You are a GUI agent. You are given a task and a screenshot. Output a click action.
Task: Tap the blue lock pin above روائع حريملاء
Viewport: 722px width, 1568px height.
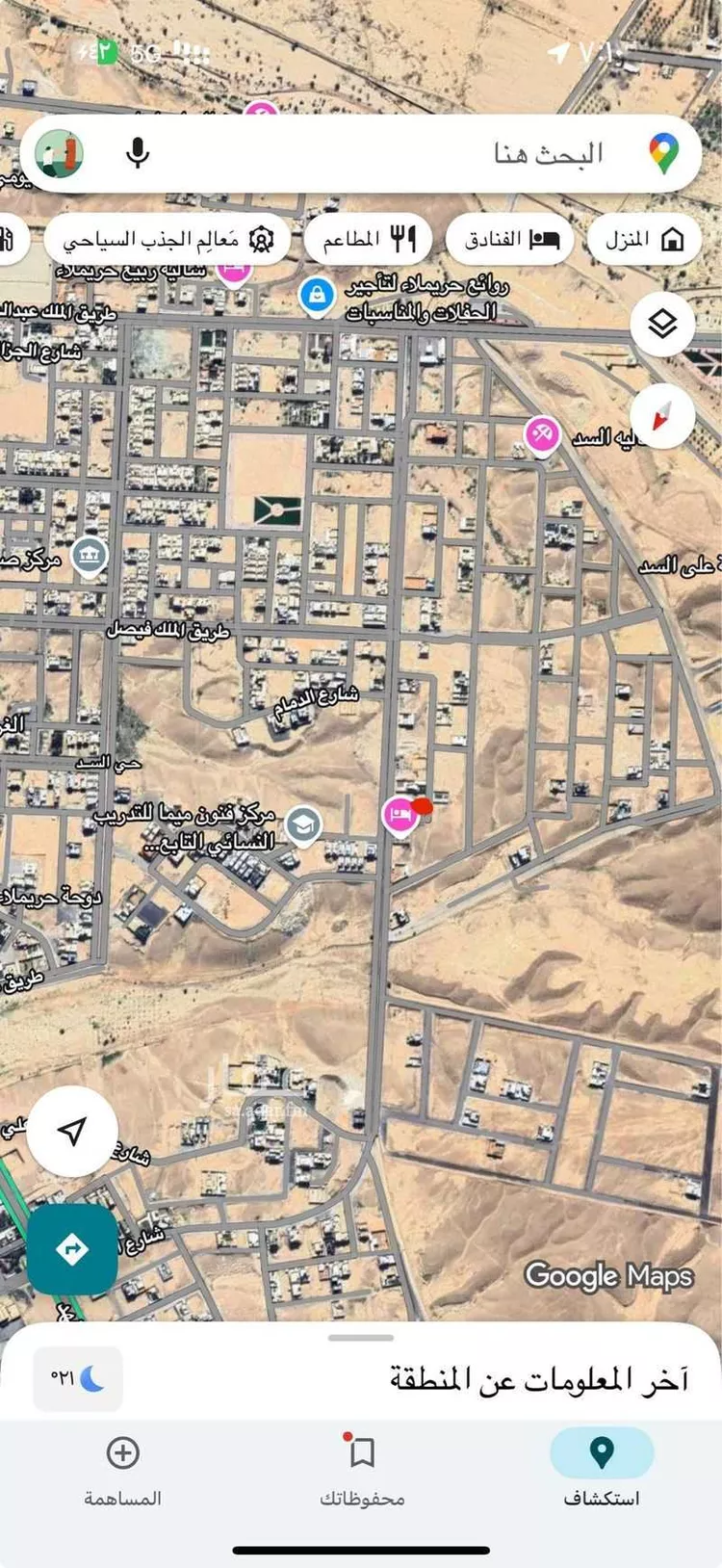coord(317,296)
